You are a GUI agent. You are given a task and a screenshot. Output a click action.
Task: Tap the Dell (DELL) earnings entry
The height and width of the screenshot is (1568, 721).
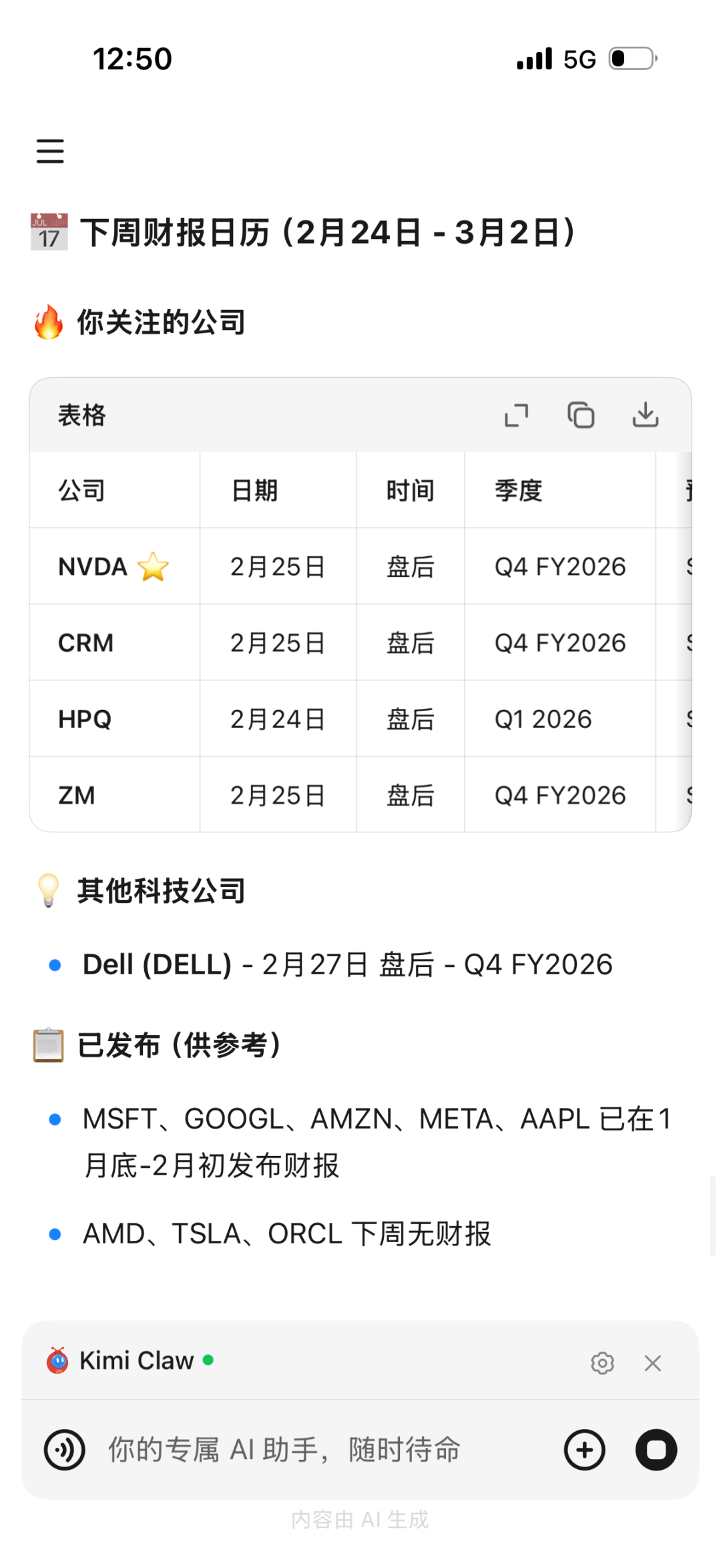(347, 964)
